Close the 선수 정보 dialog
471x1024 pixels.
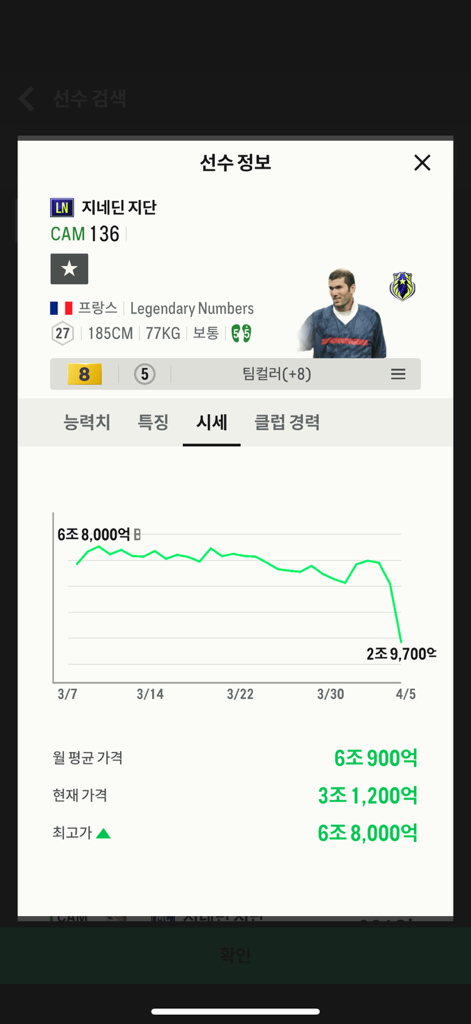[422, 163]
